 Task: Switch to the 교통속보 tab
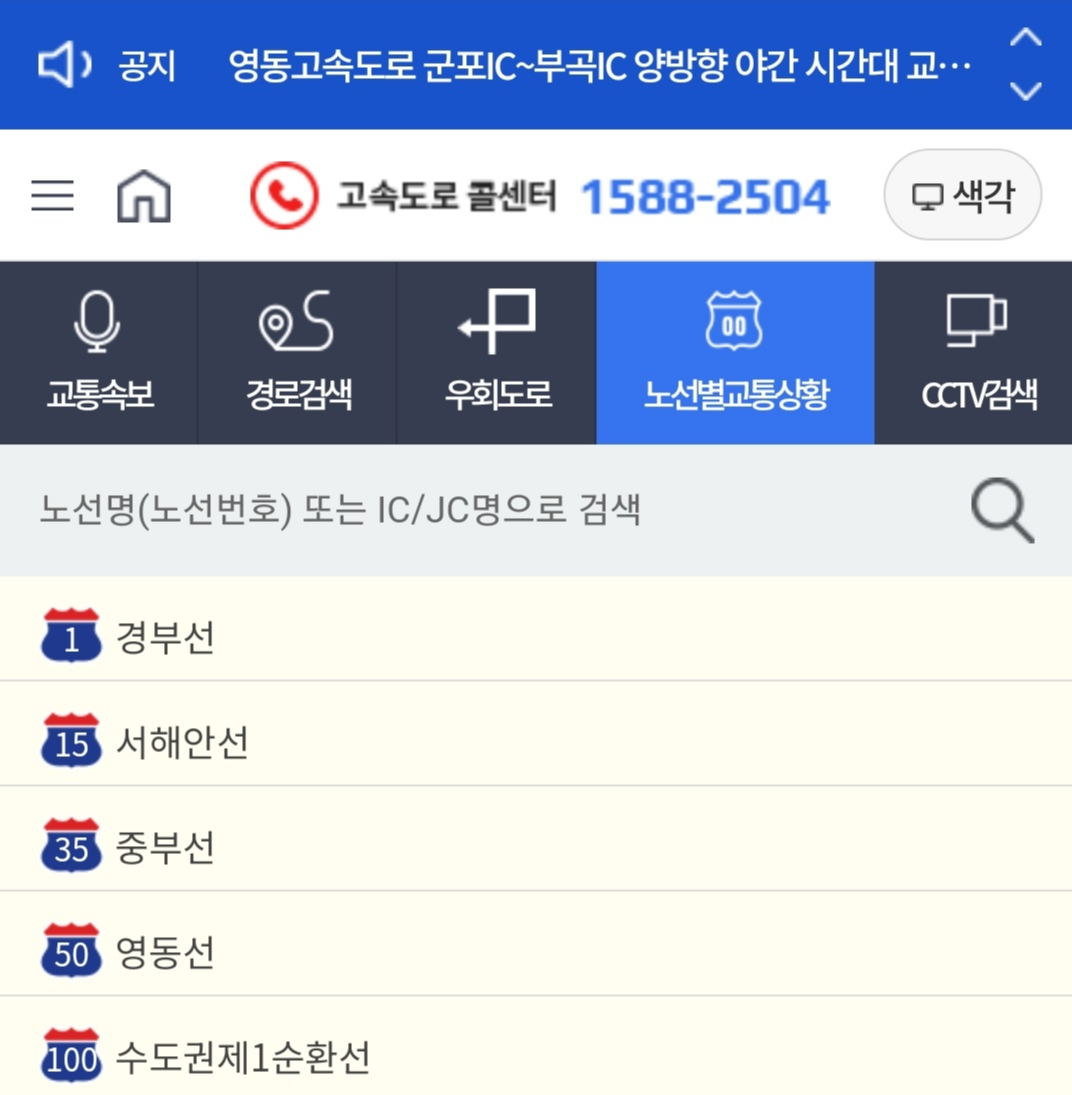[x=98, y=353]
